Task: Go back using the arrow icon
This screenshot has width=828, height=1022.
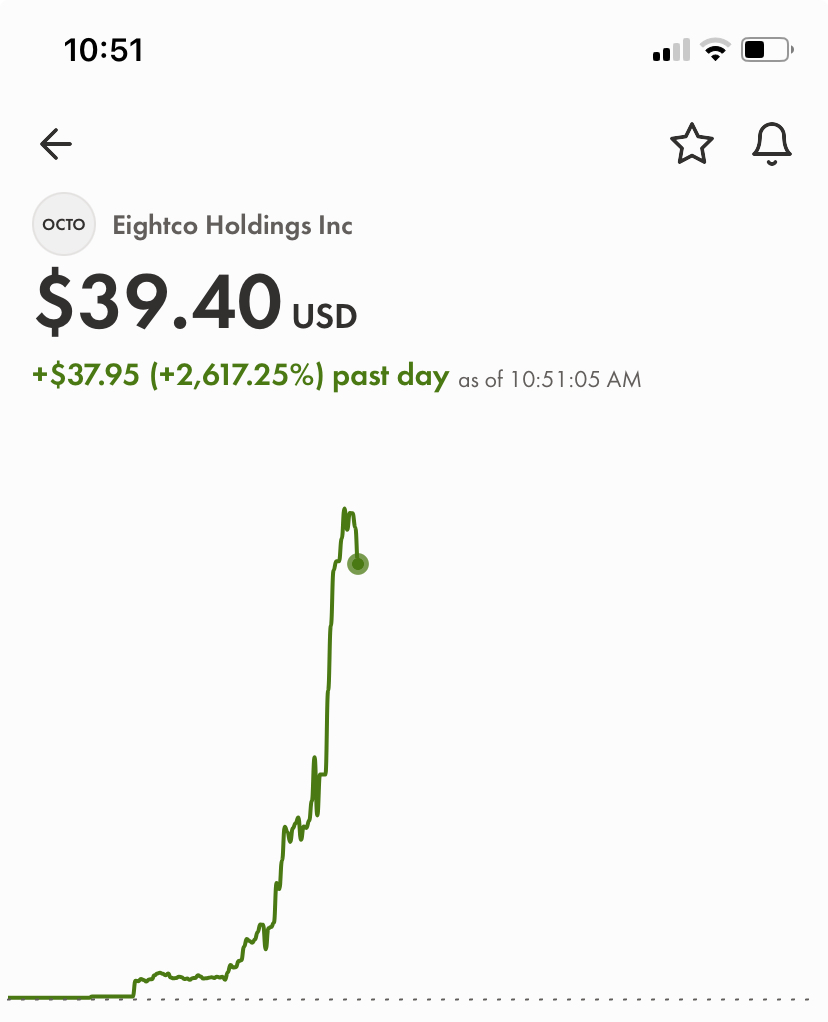Action: (x=56, y=144)
